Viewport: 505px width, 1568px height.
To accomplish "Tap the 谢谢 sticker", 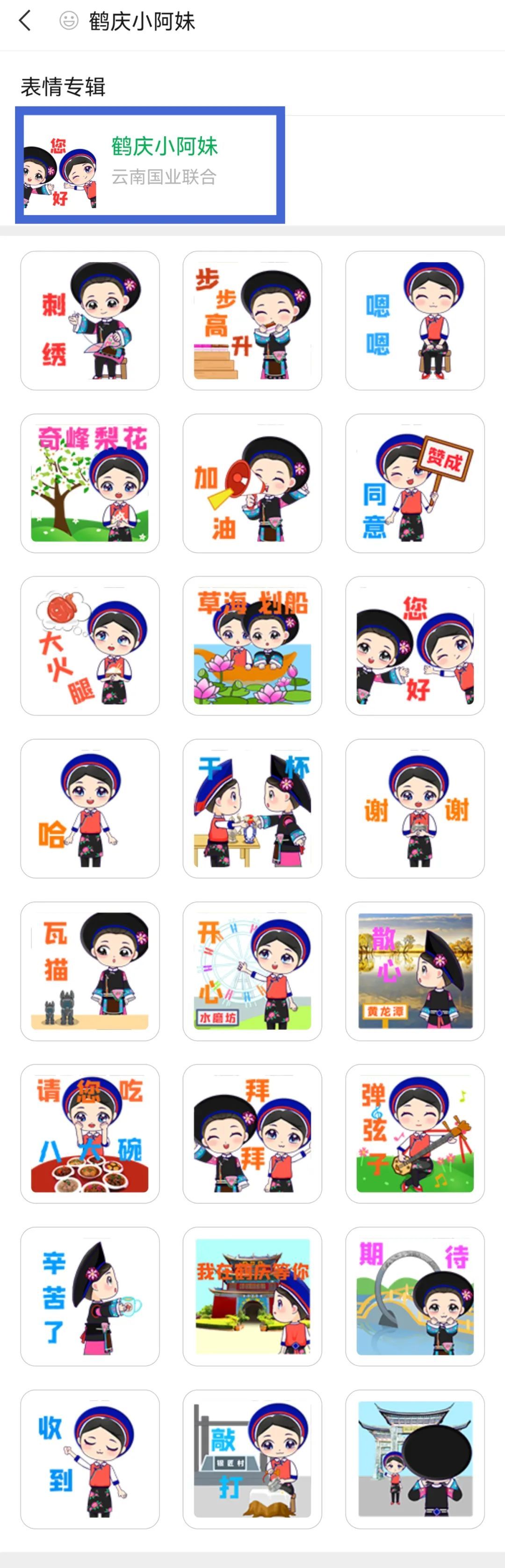I will click(x=414, y=808).
